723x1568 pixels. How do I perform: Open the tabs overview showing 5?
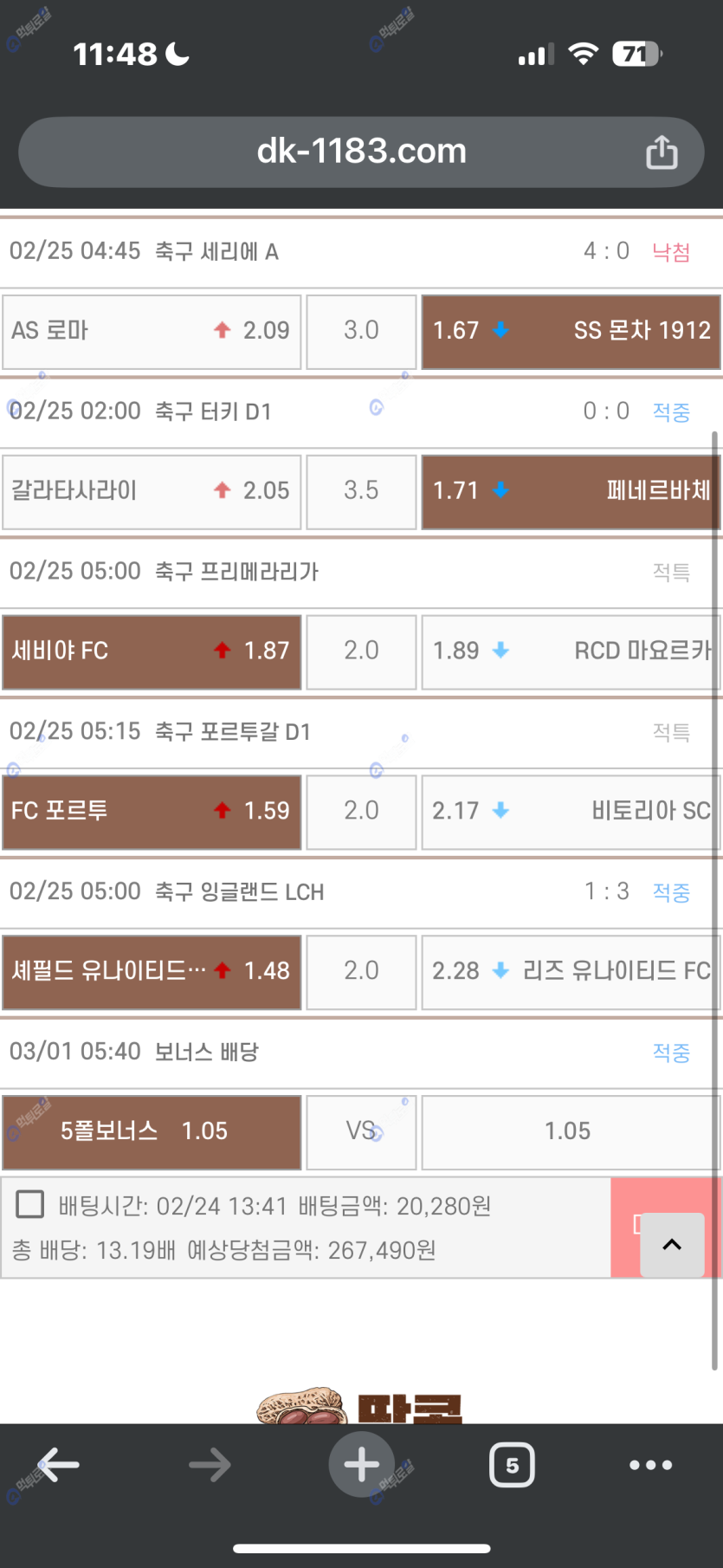tap(512, 1465)
